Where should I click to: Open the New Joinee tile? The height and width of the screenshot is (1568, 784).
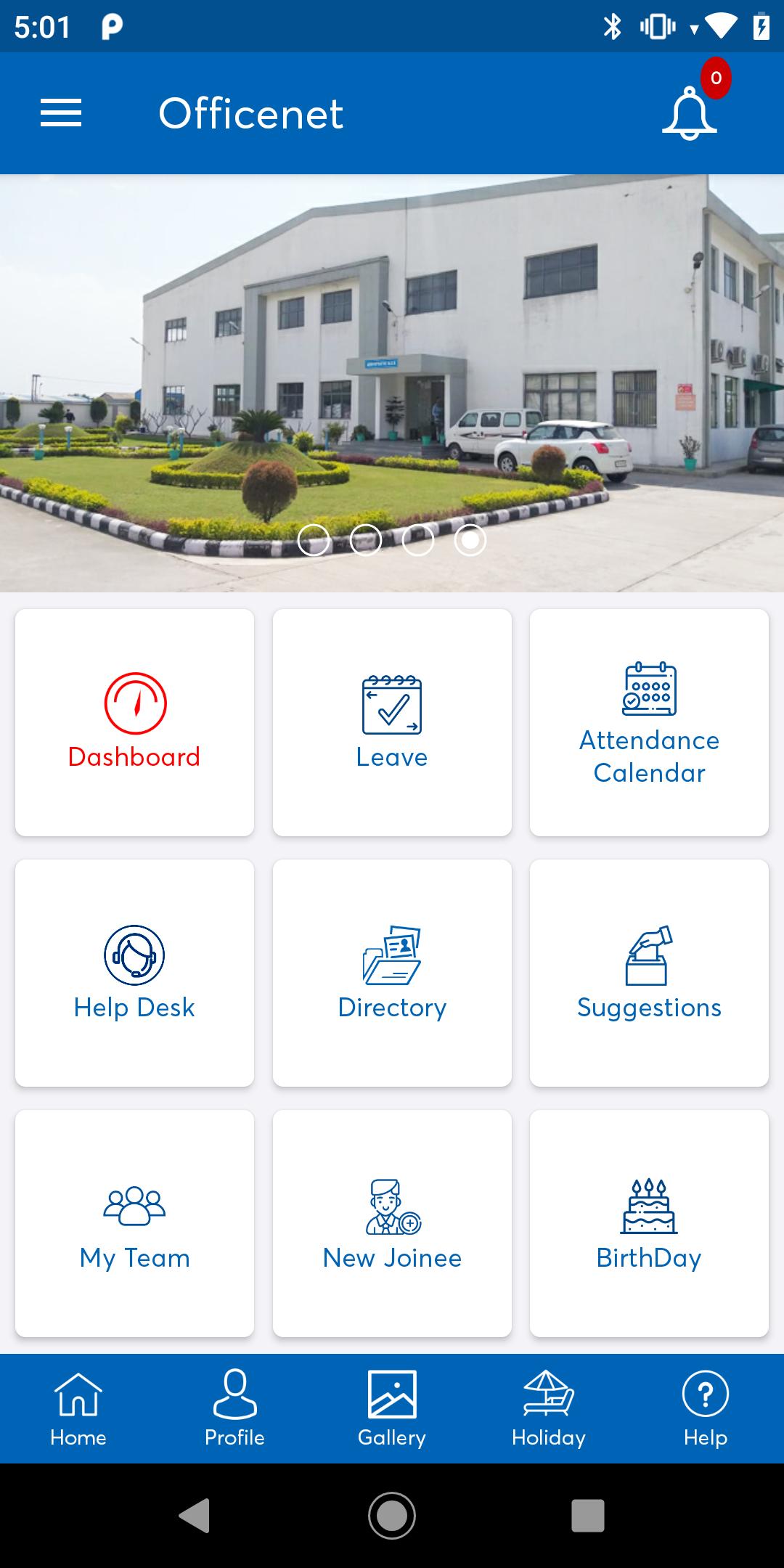point(392,1223)
